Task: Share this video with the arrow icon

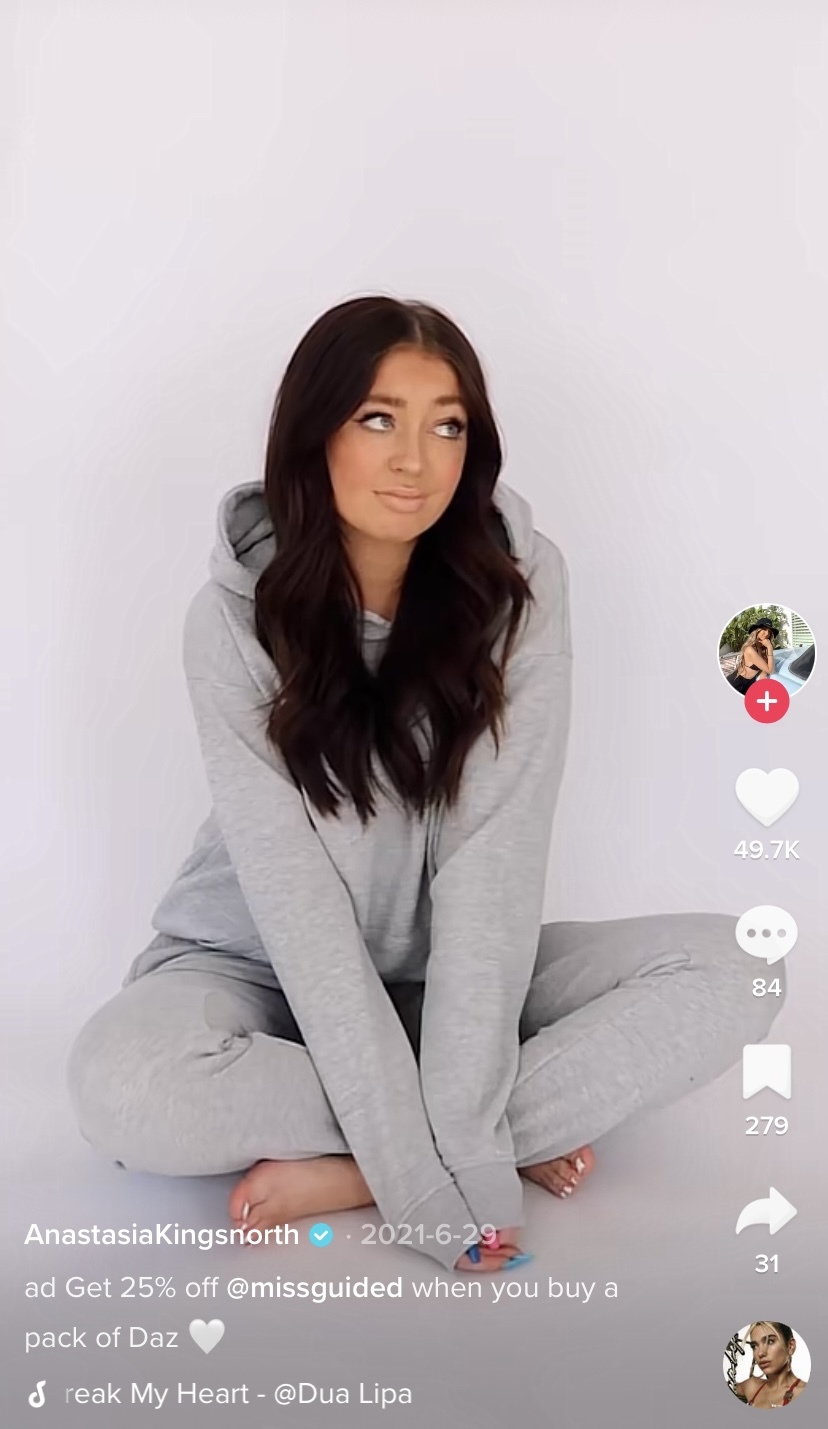Action: click(766, 1211)
